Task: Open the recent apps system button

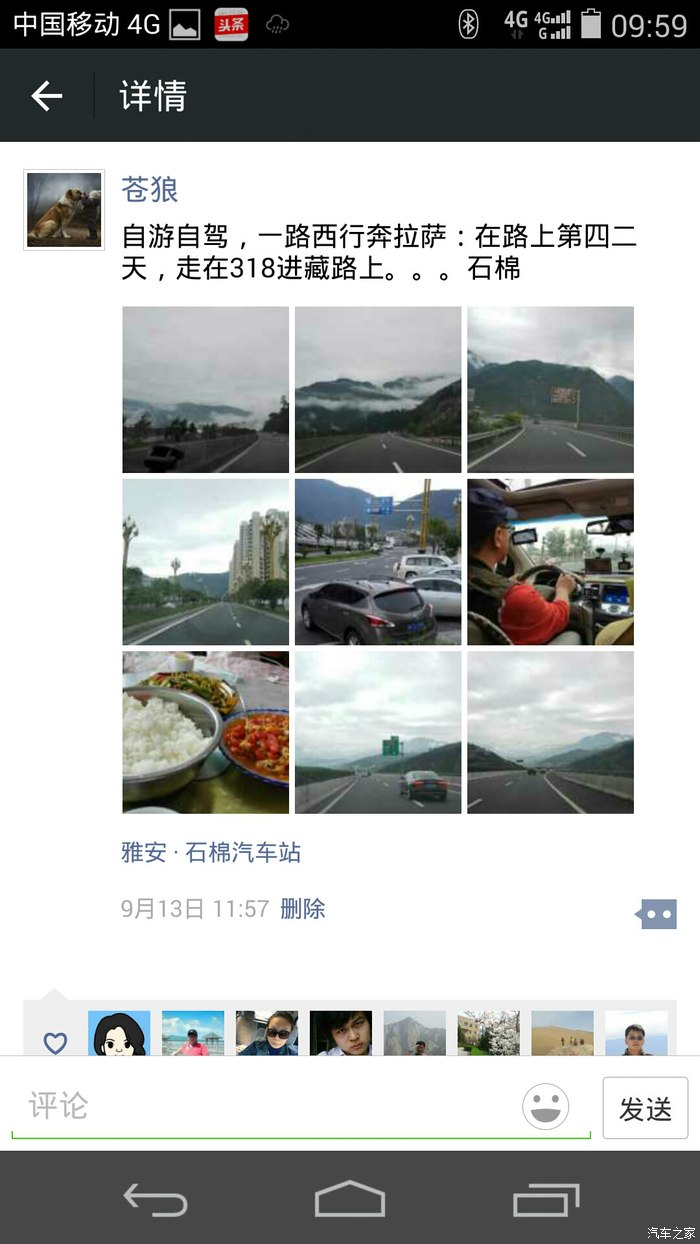Action: 545,1198
